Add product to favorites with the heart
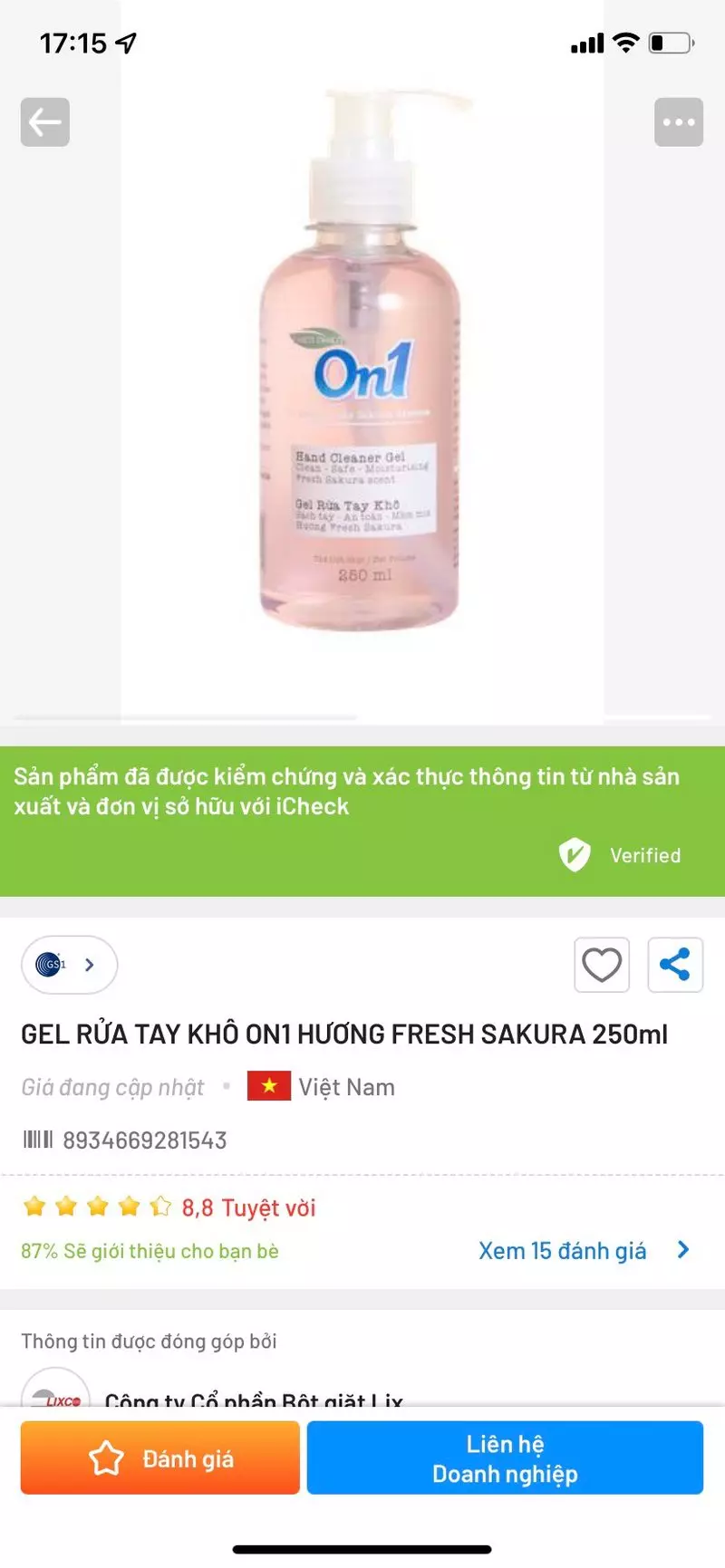The width and height of the screenshot is (725, 1568). click(602, 965)
